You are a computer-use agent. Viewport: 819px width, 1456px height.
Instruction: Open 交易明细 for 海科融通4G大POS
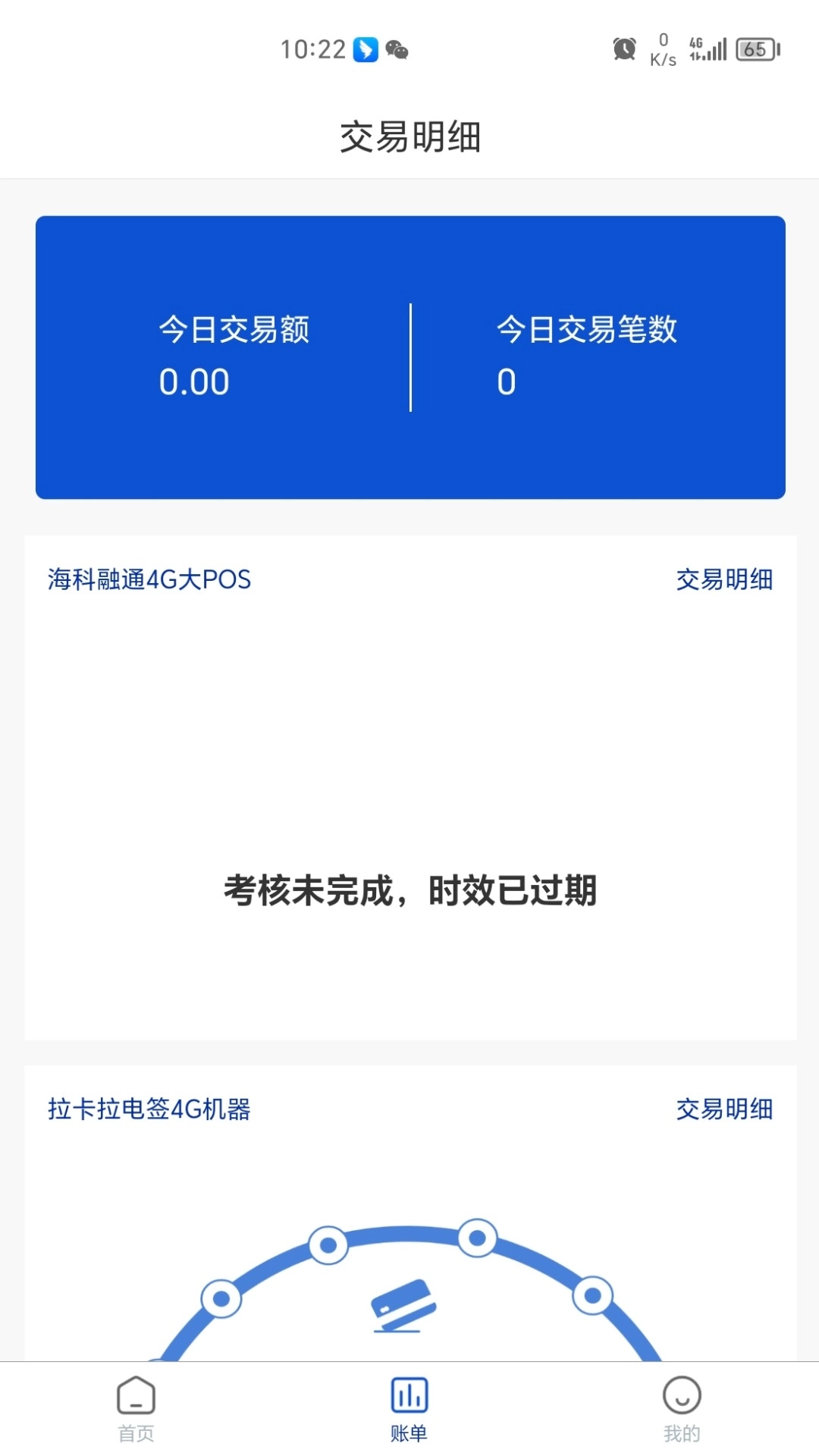(x=723, y=581)
